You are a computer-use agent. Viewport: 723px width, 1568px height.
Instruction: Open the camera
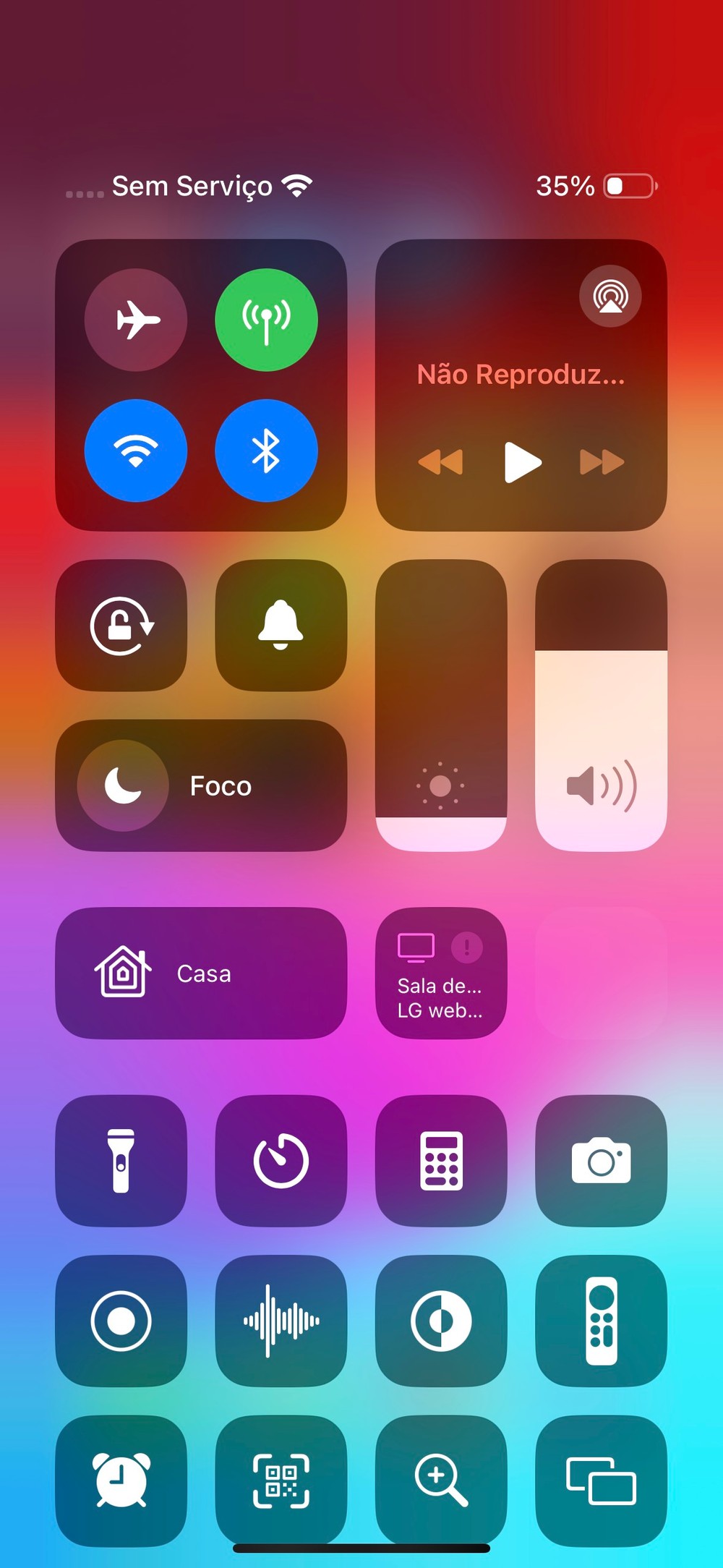point(601,1161)
